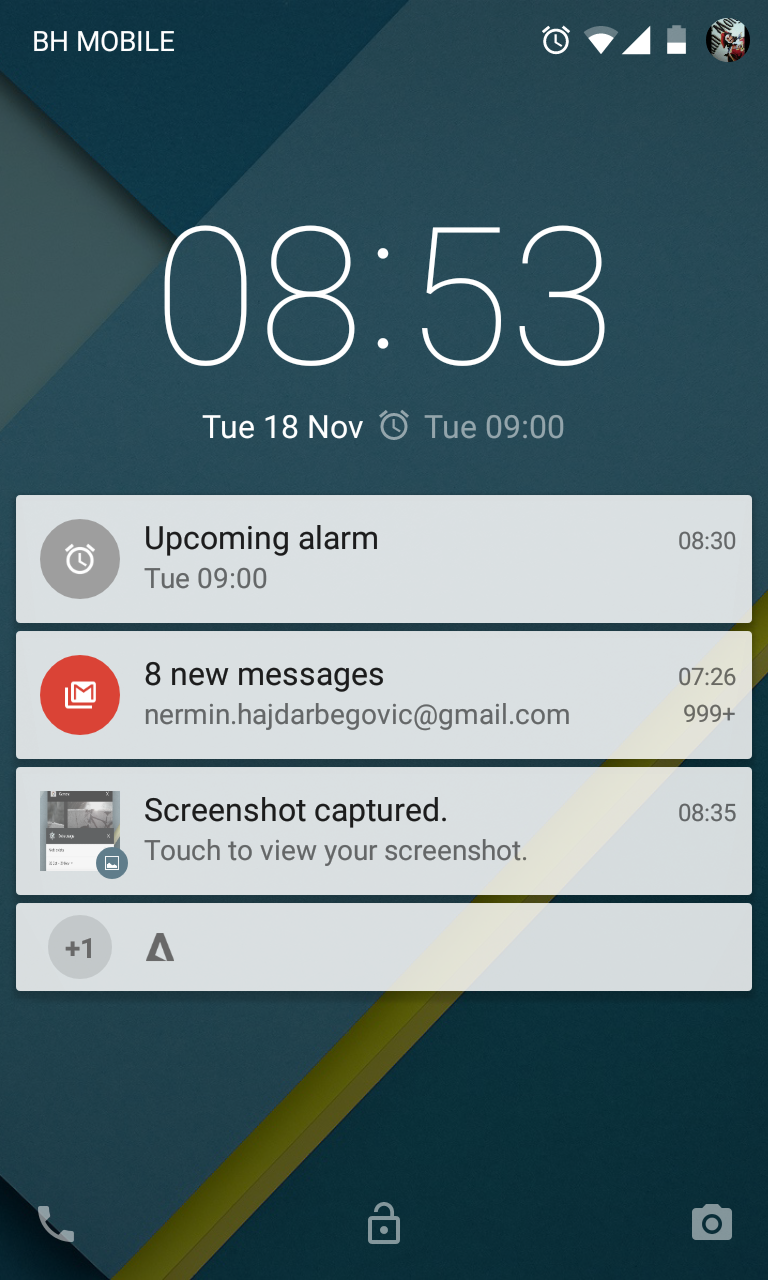
Task: Open the user profile avatar
Action: point(727,41)
